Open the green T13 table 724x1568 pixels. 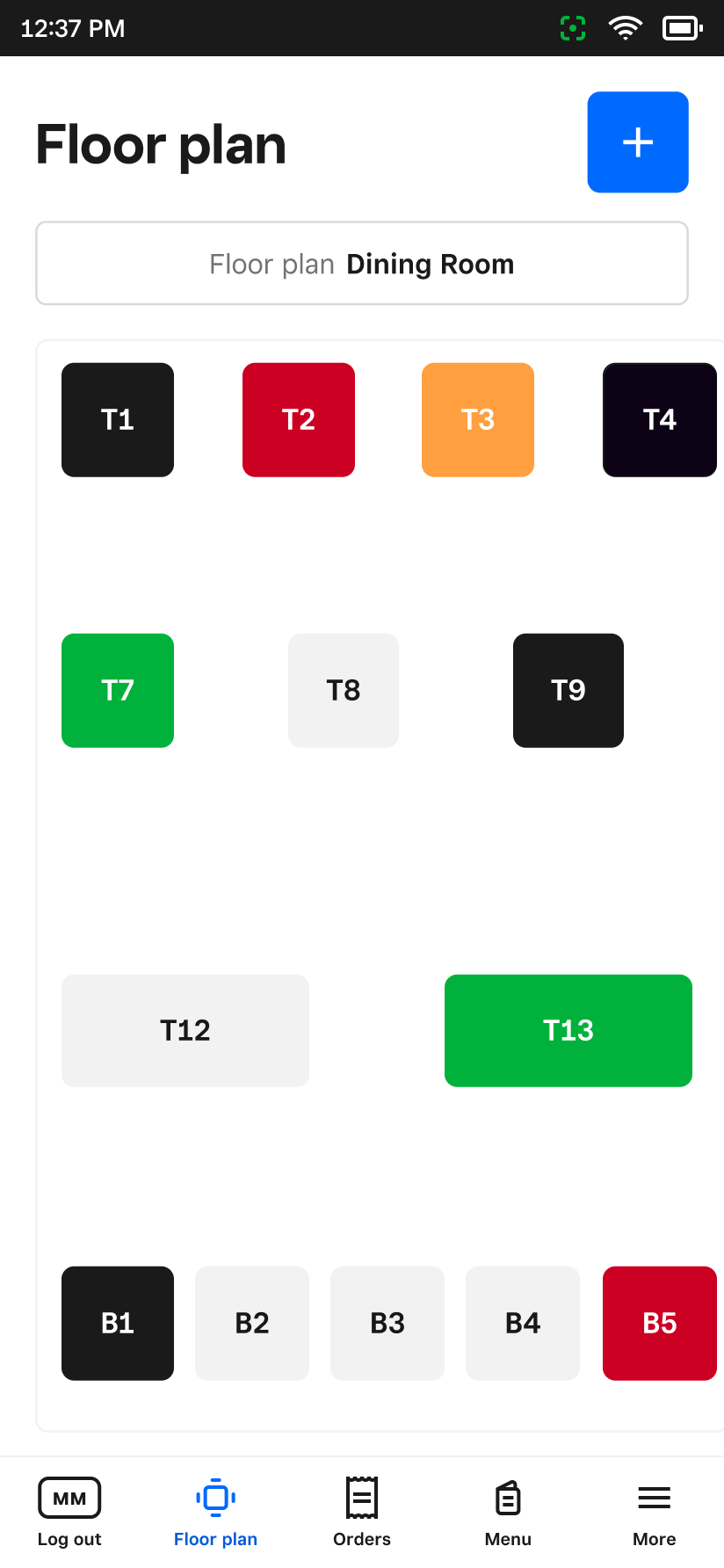[x=568, y=1031]
